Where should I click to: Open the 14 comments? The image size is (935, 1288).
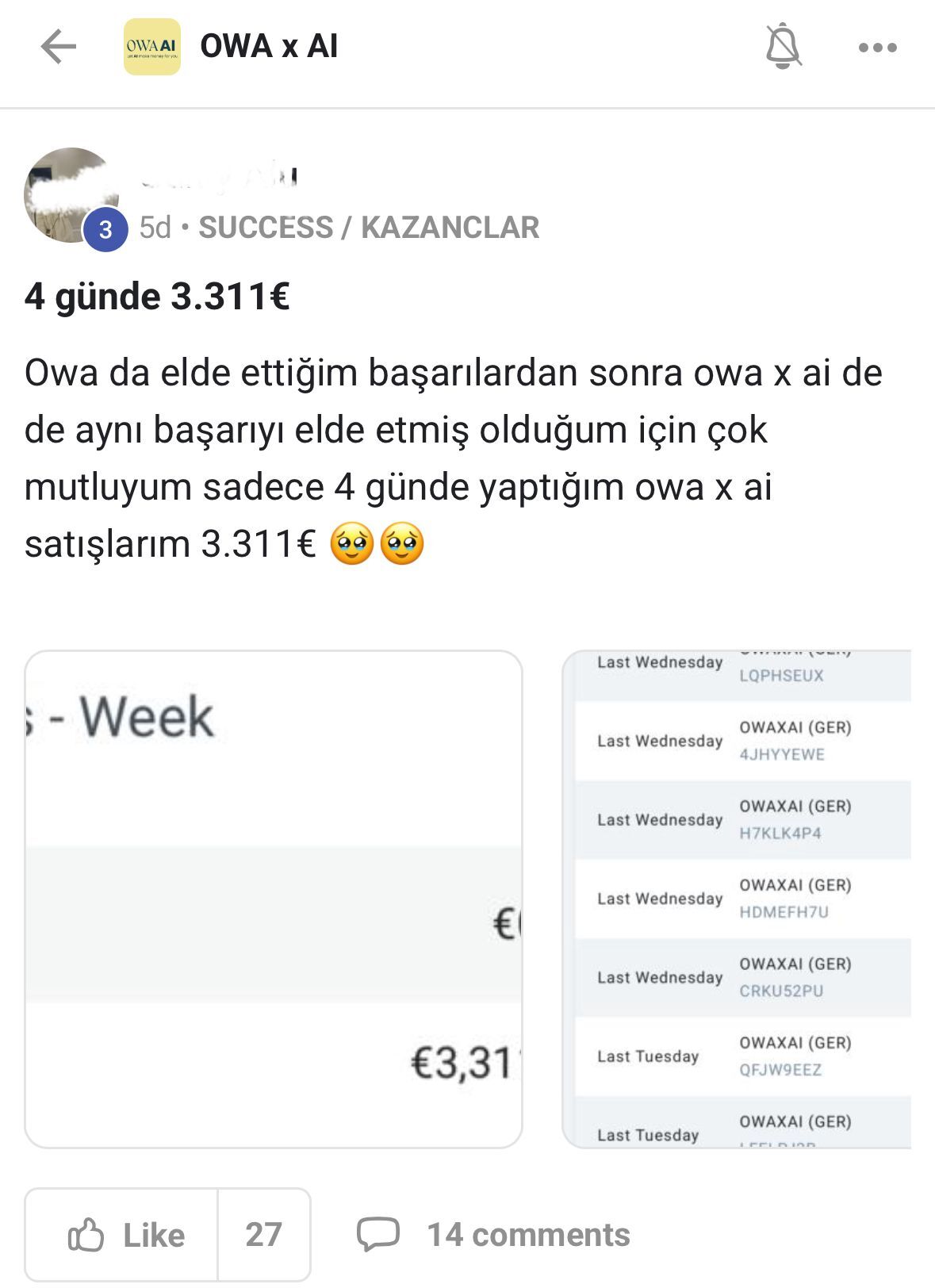pyautogui.click(x=494, y=1234)
